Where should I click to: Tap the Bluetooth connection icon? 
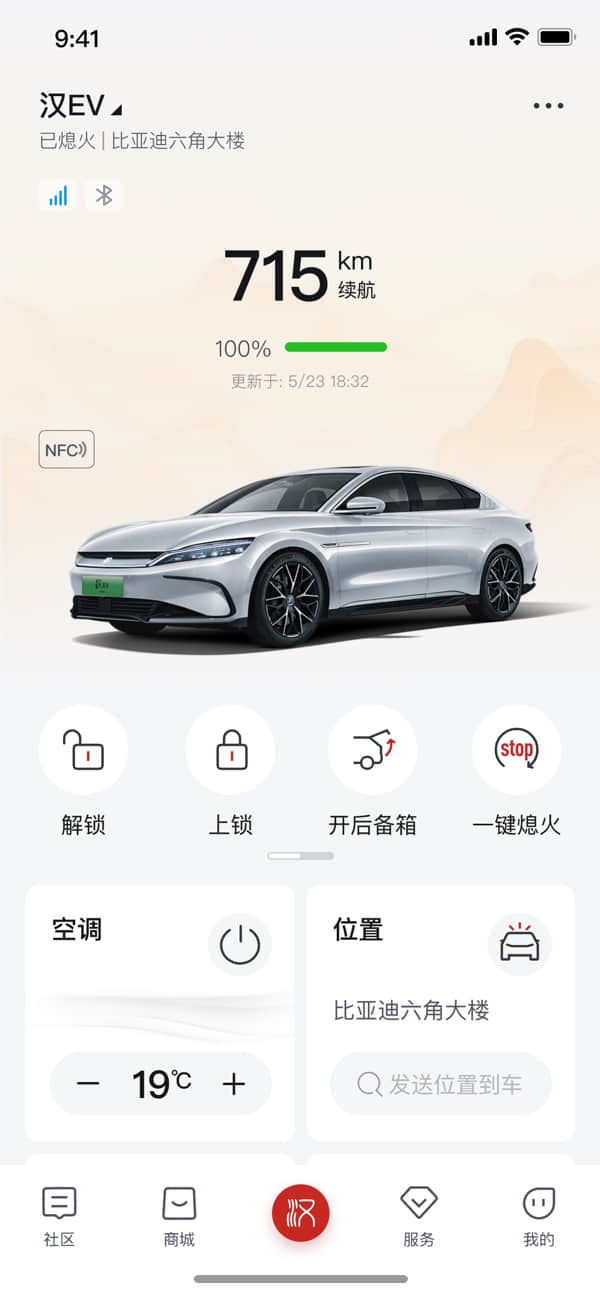tap(104, 195)
